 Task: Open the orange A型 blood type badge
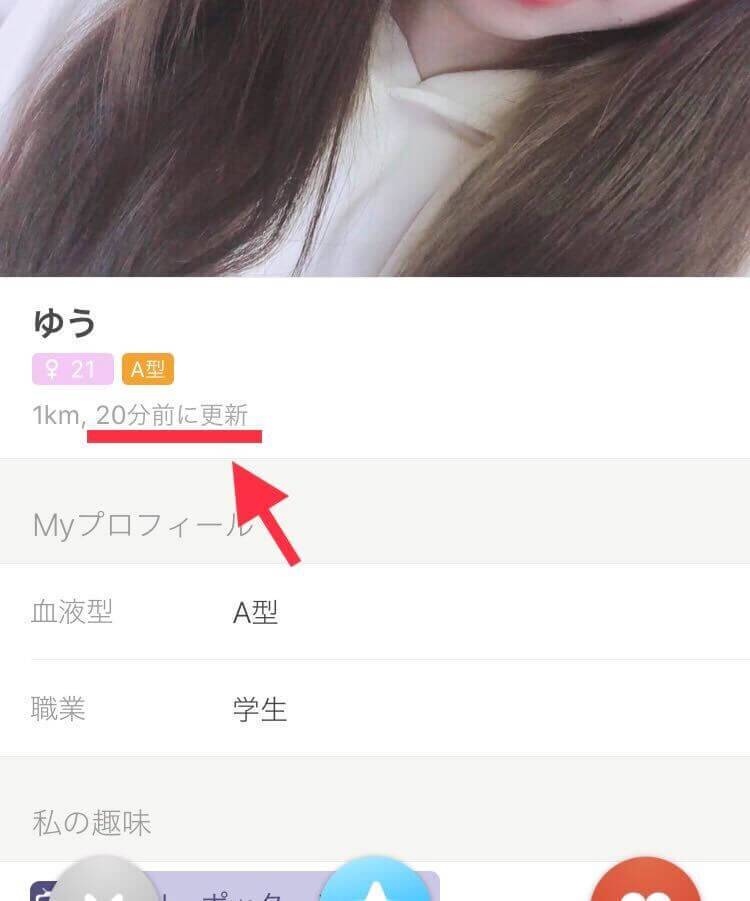(x=148, y=369)
